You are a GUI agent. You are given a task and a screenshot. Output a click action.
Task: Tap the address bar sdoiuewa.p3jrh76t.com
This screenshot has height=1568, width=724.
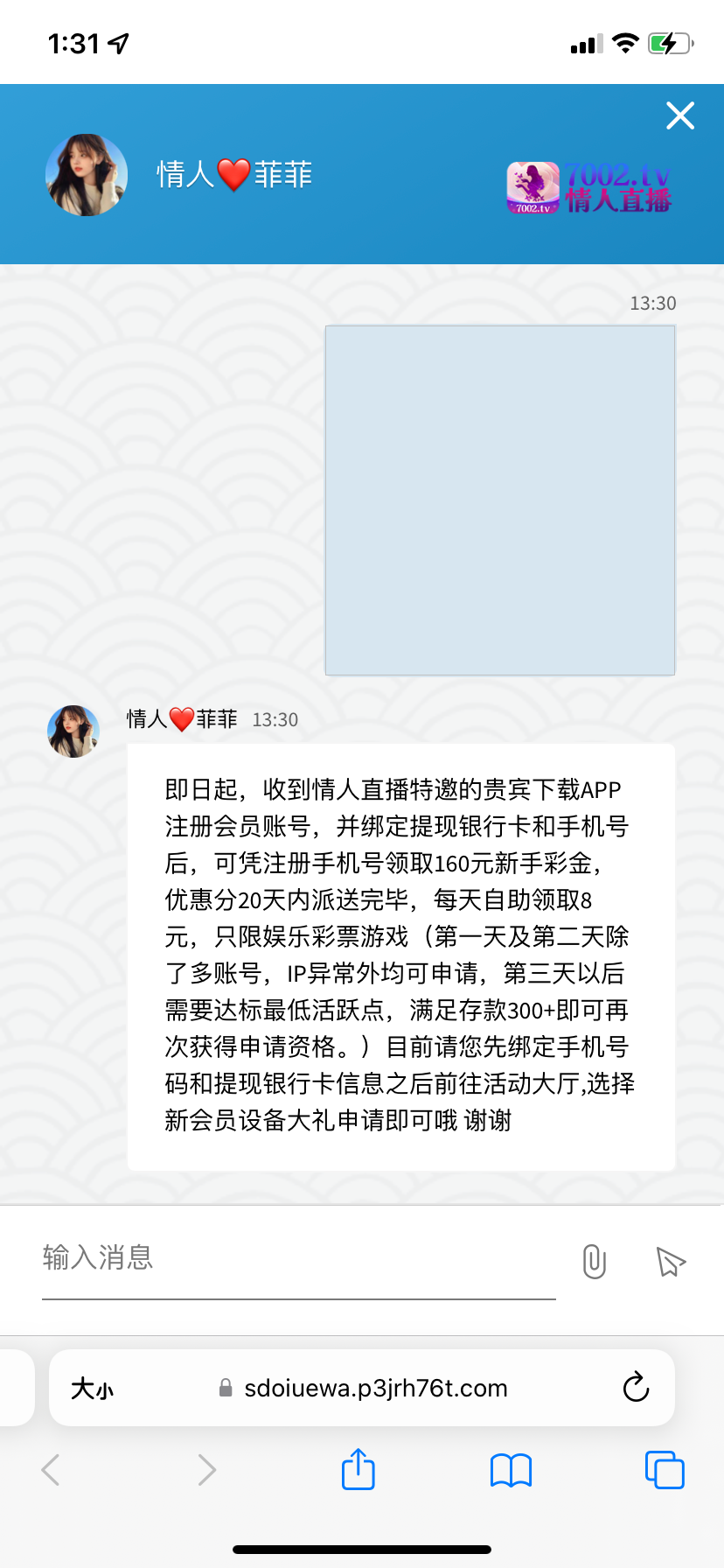(x=374, y=1389)
